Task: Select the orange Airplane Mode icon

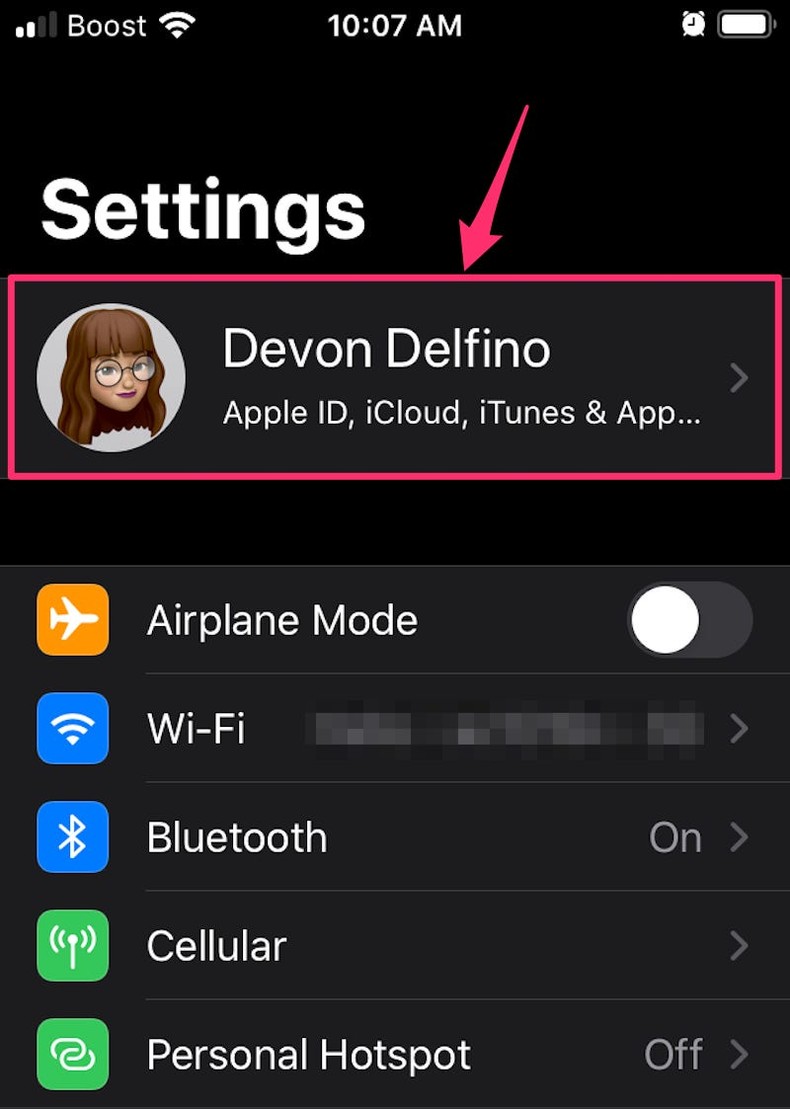Action: point(72,619)
